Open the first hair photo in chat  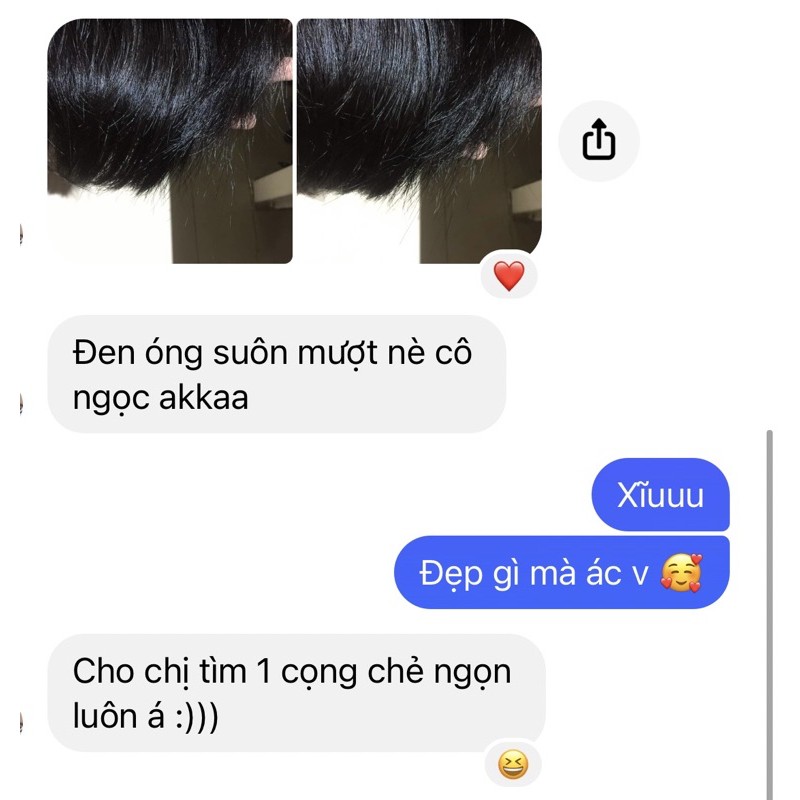click(170, 140)
